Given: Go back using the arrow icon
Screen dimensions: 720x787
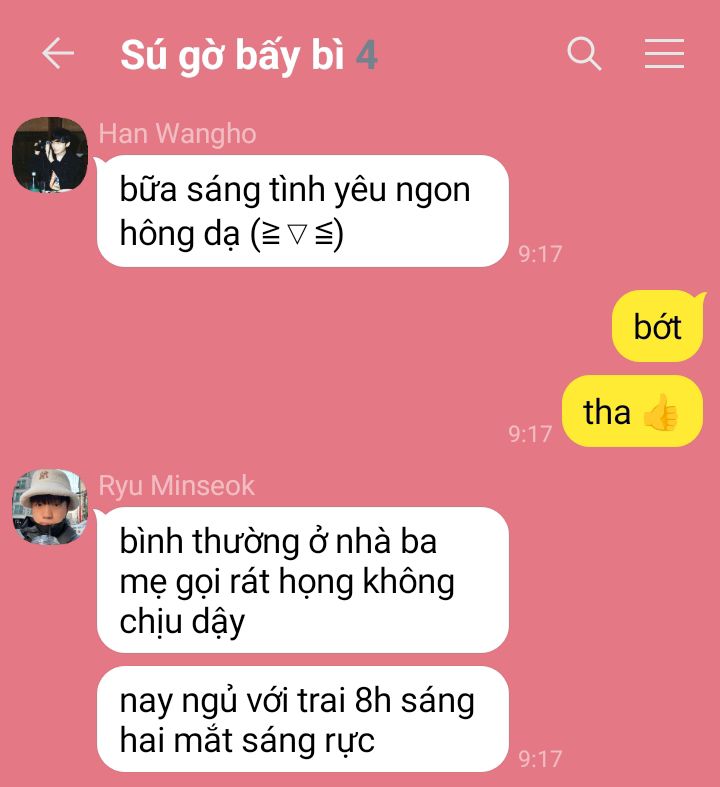Looking at the screenshot, I should point(58,53).
